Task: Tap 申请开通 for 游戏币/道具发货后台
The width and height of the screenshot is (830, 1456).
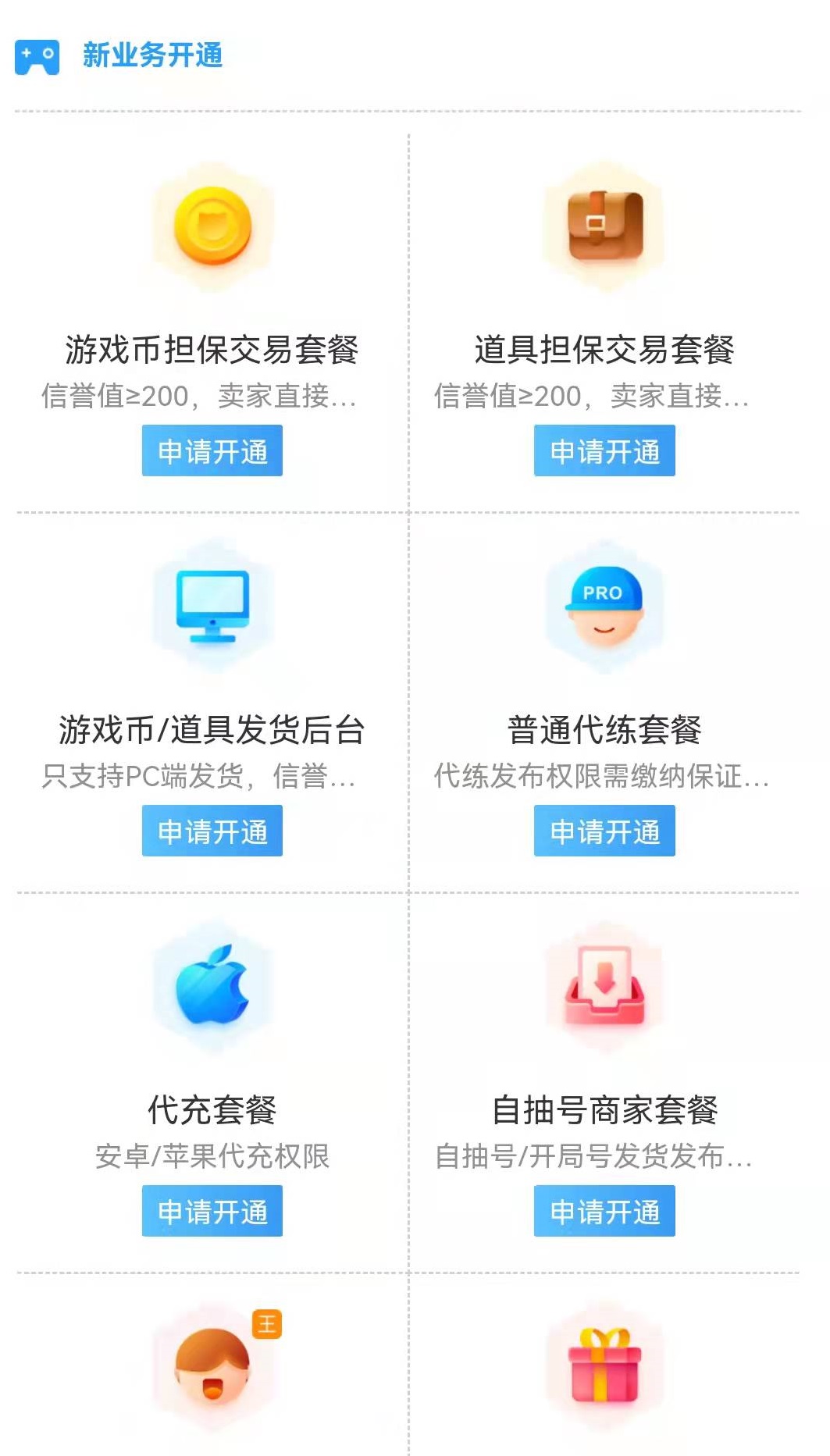Action: pos(212,831)
